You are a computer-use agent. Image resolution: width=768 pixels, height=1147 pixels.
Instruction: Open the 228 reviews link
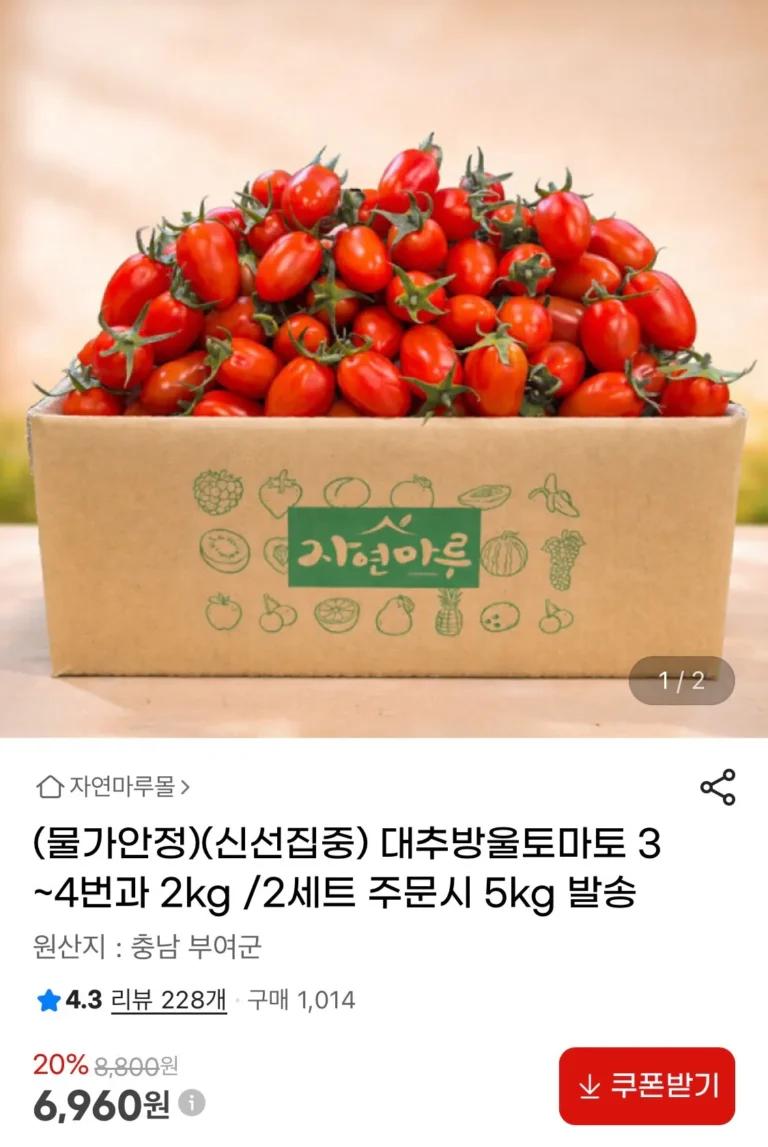168,999
